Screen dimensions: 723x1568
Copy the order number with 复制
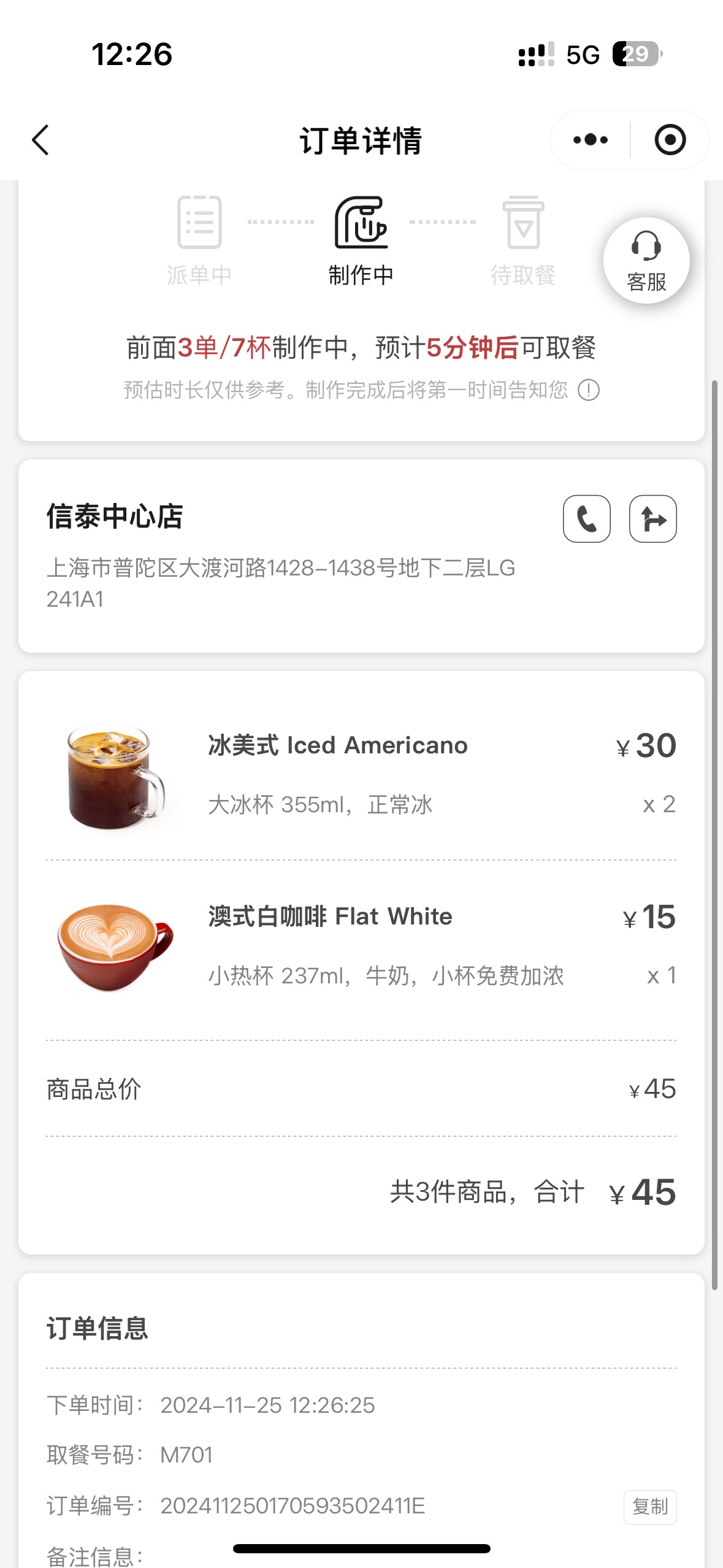coord(650,1507)
